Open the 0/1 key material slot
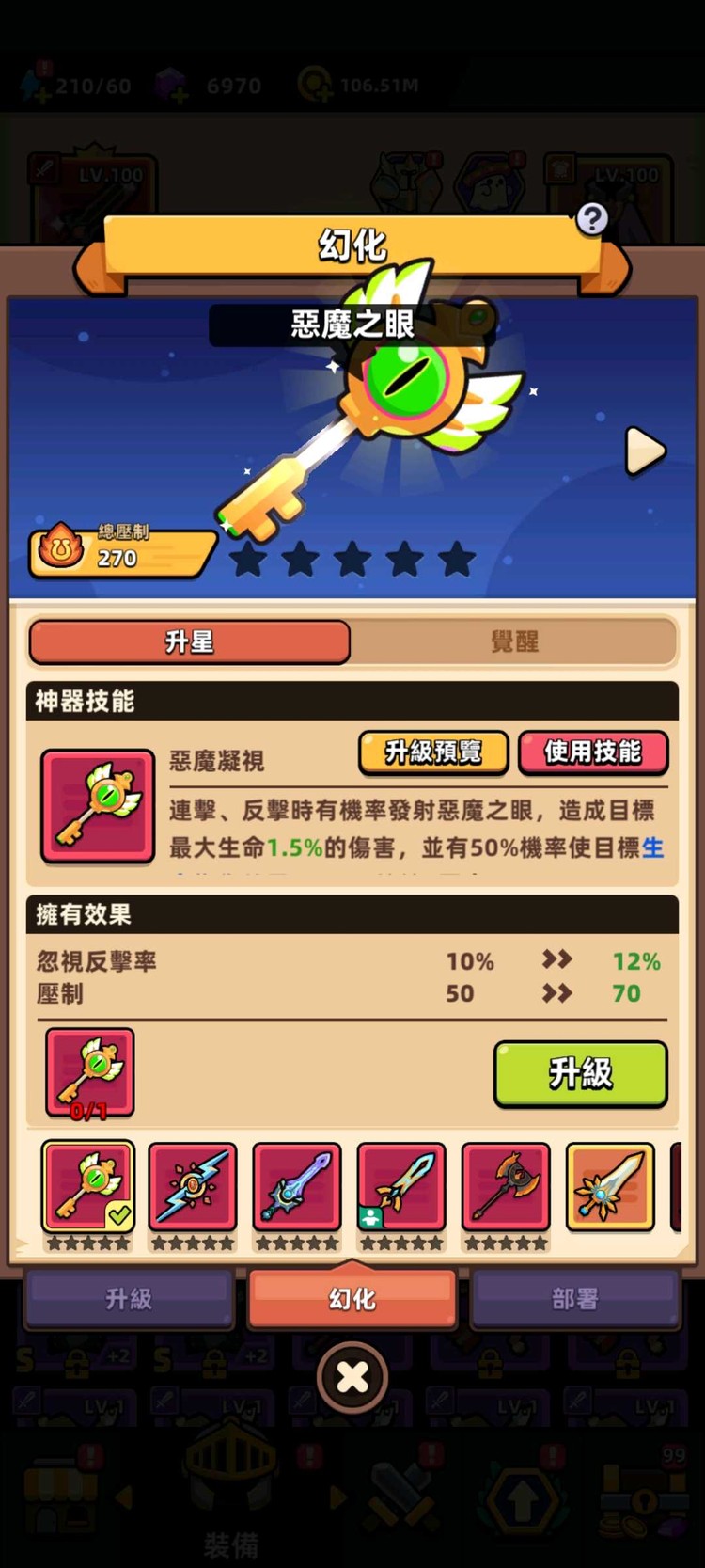Image resolution: width=705 pixels, height=1568 pixels. (90, 1073)
